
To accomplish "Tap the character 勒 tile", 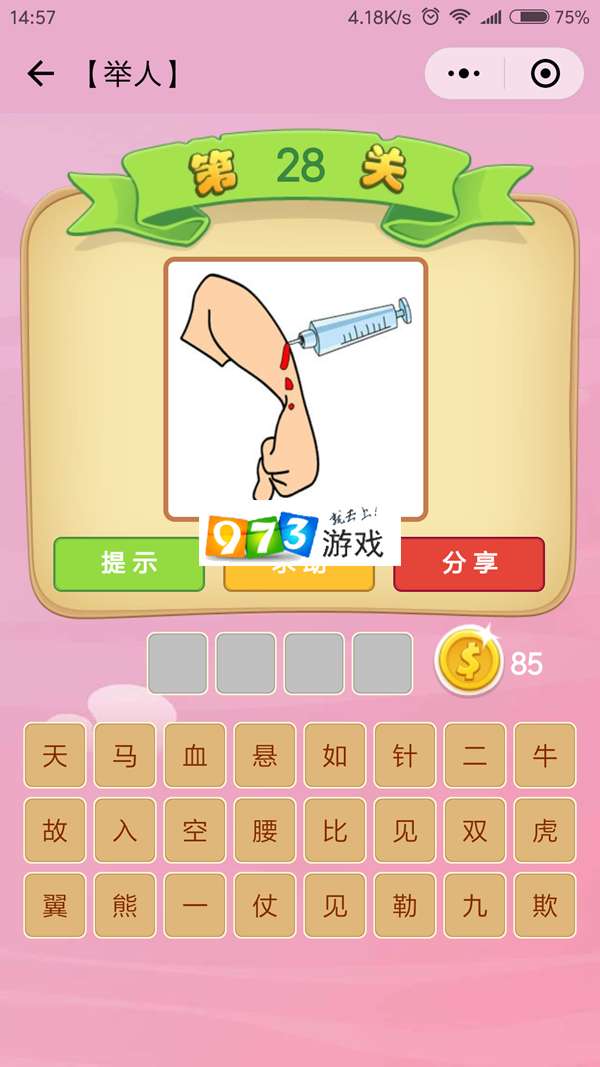I will 405,905.
